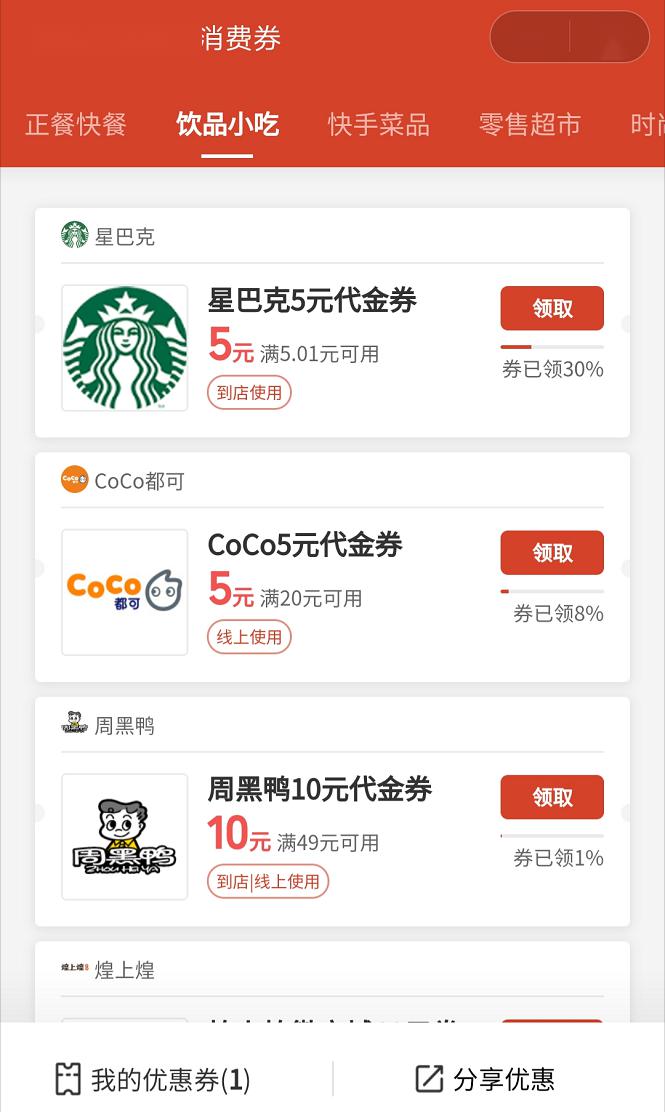View 我的优惠券 list
The height and width of the screenshot is (1112, 665).
click(x=152, y=1079)
